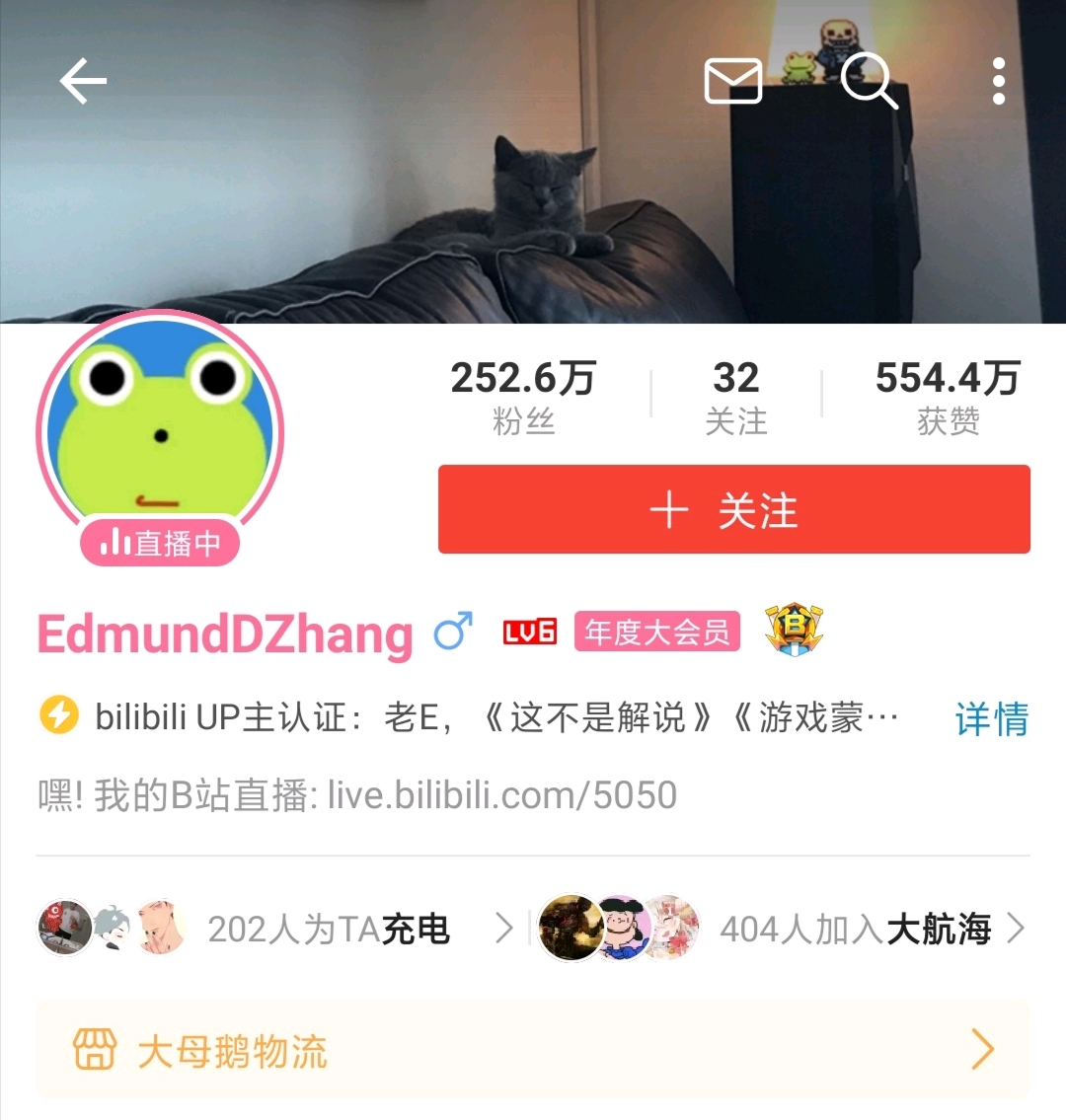This screenshot has height=1120, width=1066.
Task: Open the message envelope icon
Action: tap(732, 81)
